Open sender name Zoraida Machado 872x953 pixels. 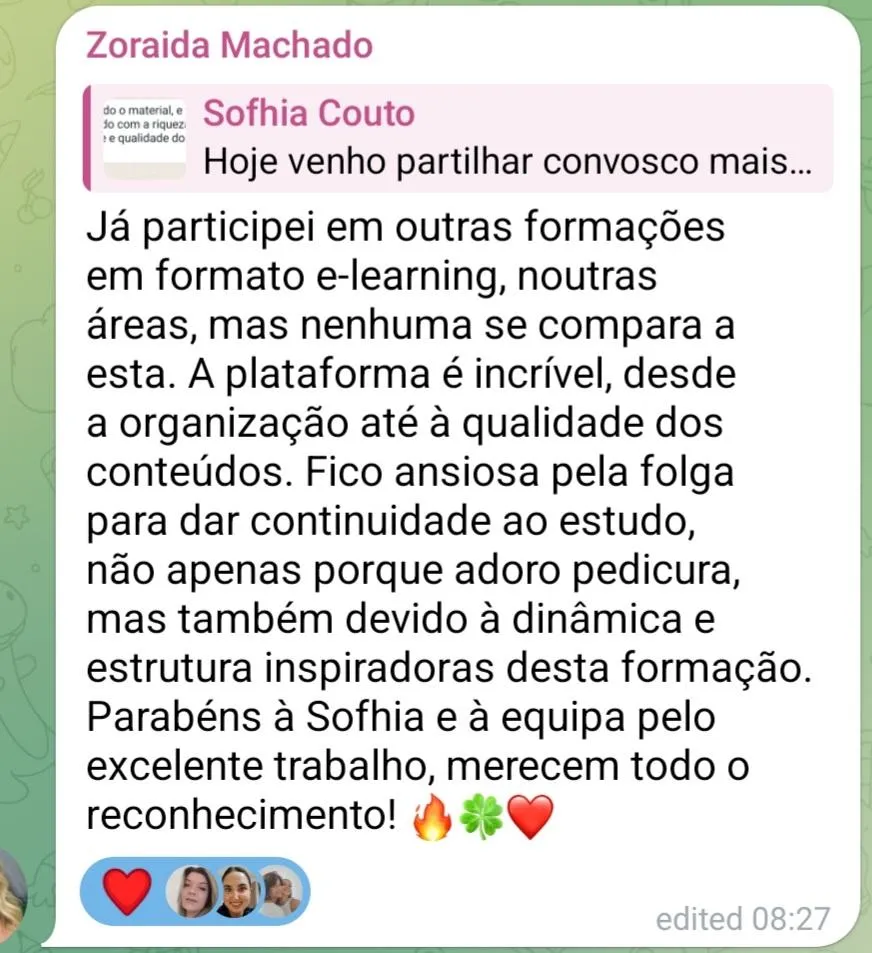pos(229,45)
